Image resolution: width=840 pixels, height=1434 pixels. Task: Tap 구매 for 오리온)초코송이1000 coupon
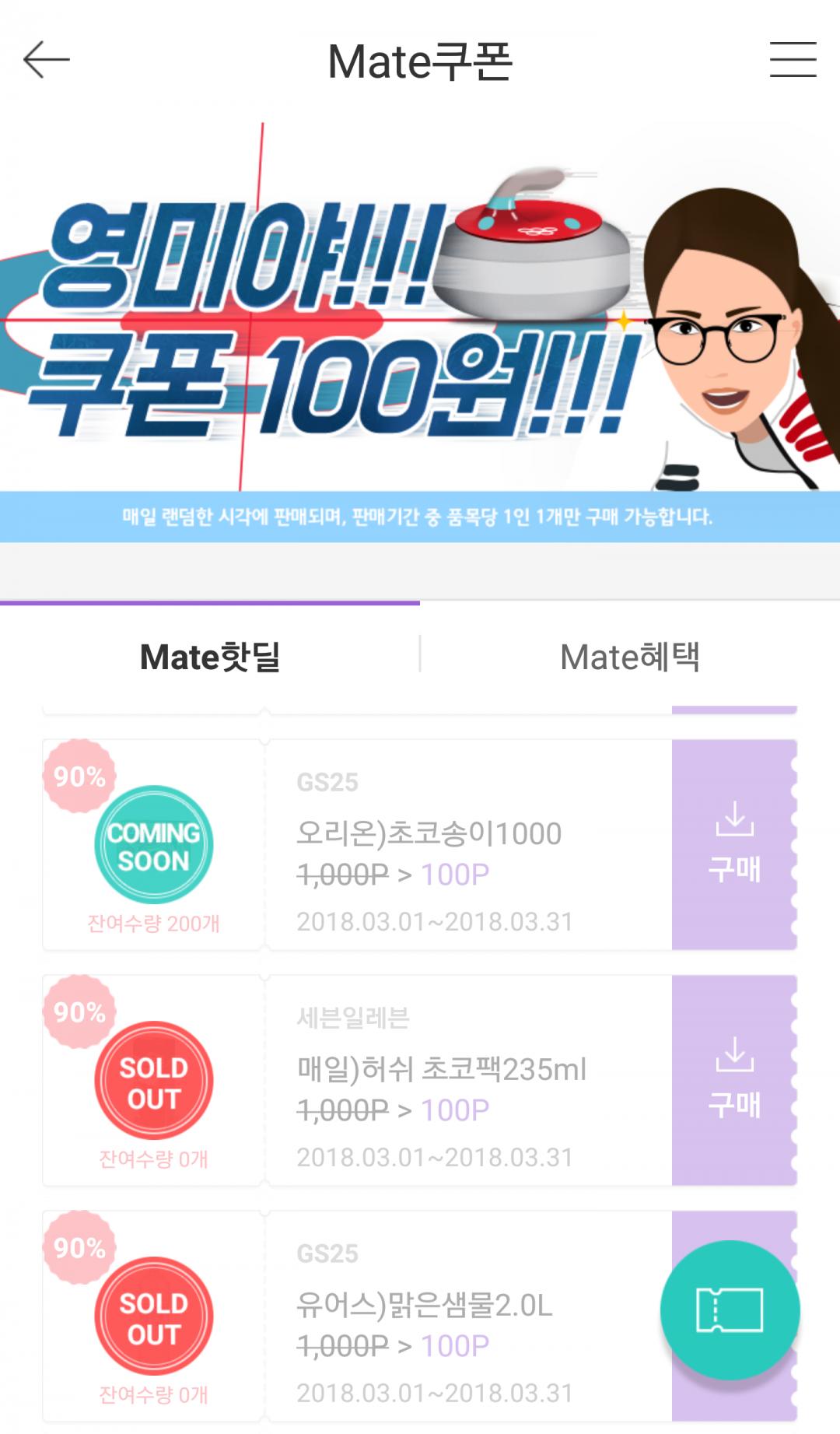click(734, 844)
